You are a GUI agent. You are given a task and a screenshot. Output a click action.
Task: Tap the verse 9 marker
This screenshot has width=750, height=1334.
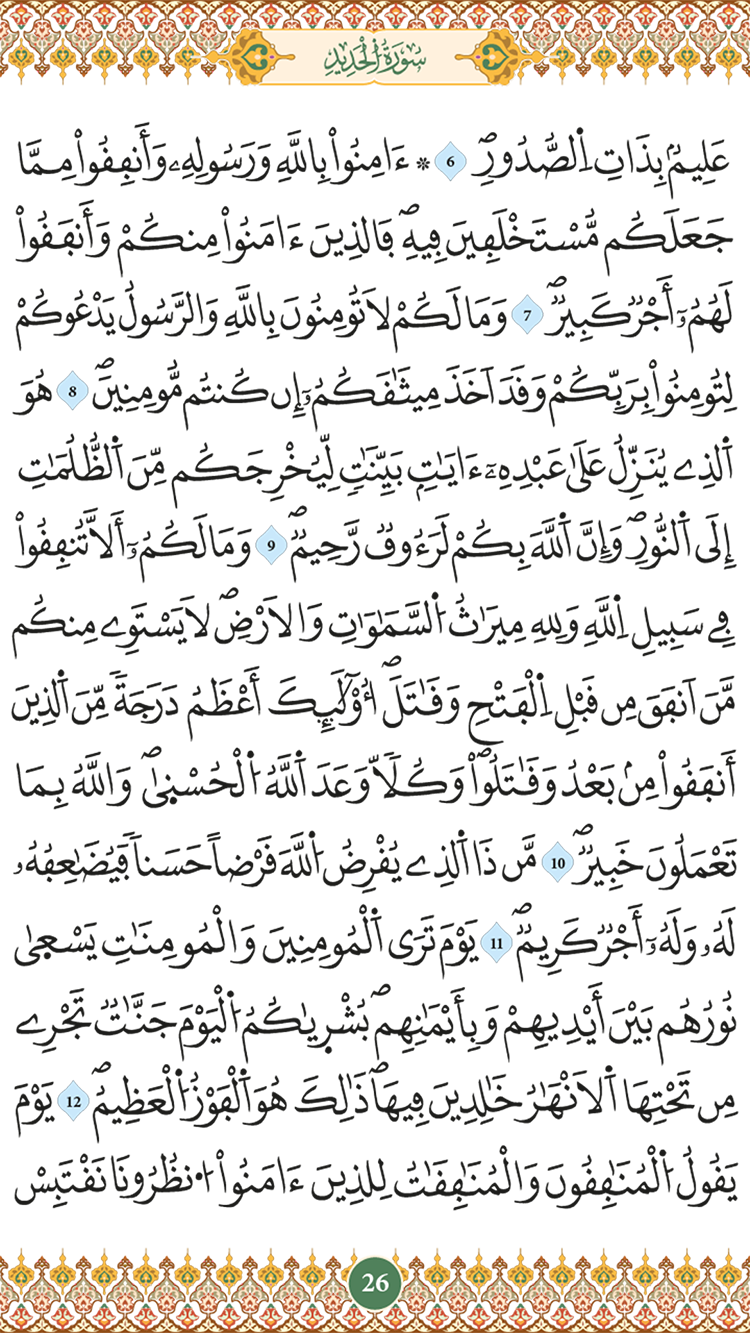pyautogui.click(x=270, y=546)
